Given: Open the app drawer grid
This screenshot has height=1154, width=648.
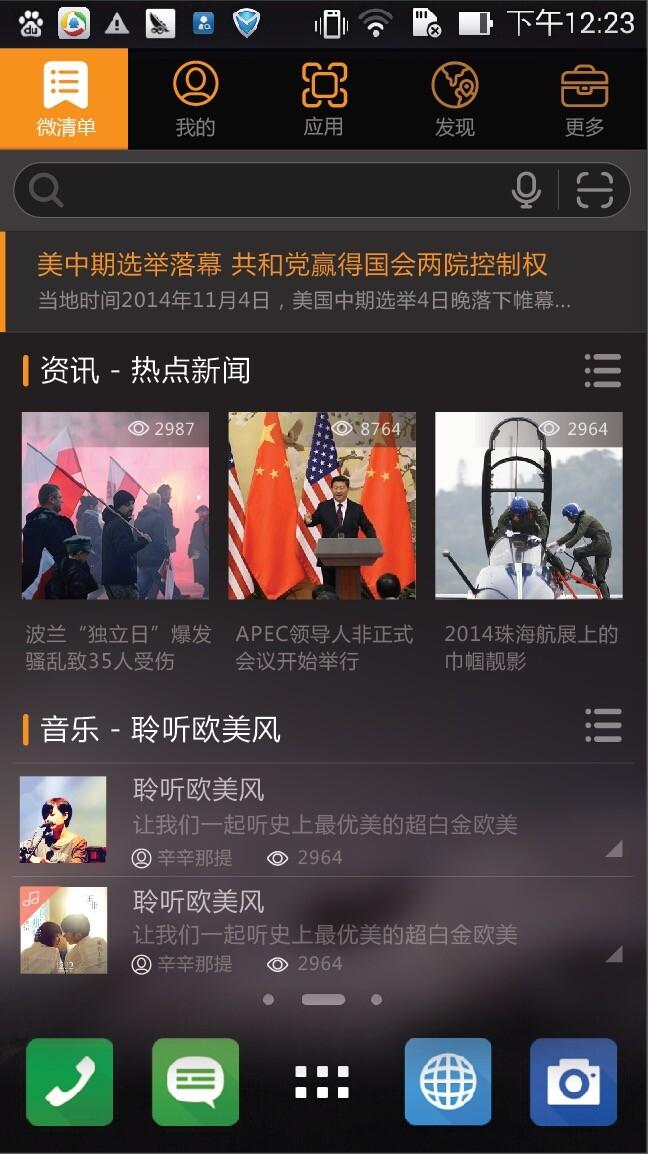Looking at the screenshot, I should pos(322,1082).
